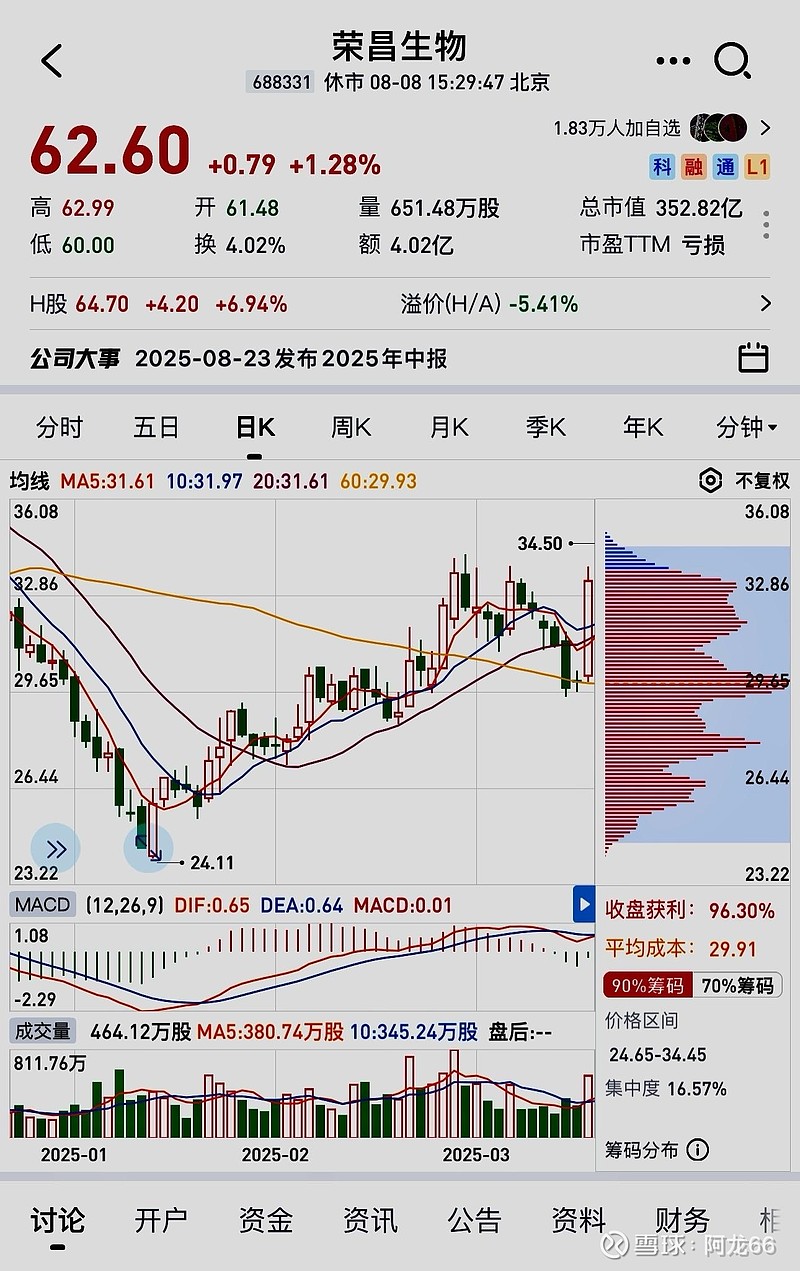
Task: Open the stock search magnifier
Action: point(732,61)
